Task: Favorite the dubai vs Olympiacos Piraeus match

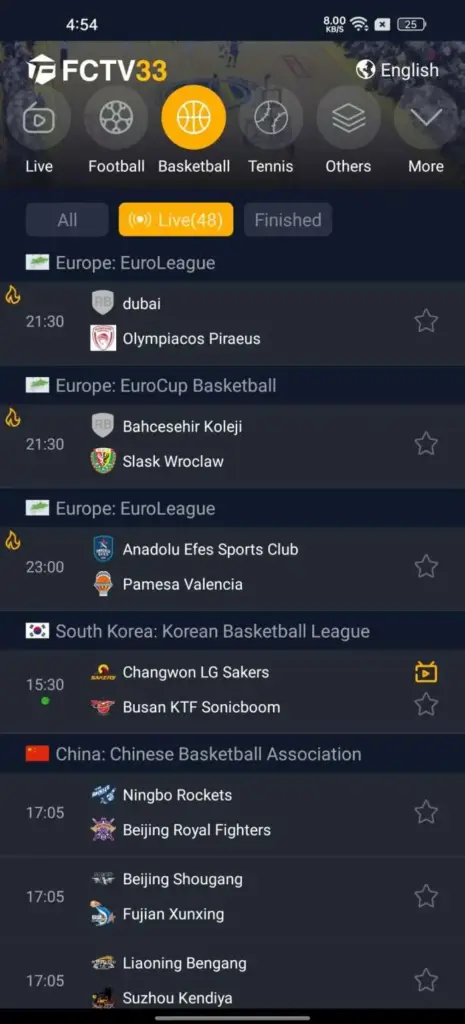Action: coord(426,321)
